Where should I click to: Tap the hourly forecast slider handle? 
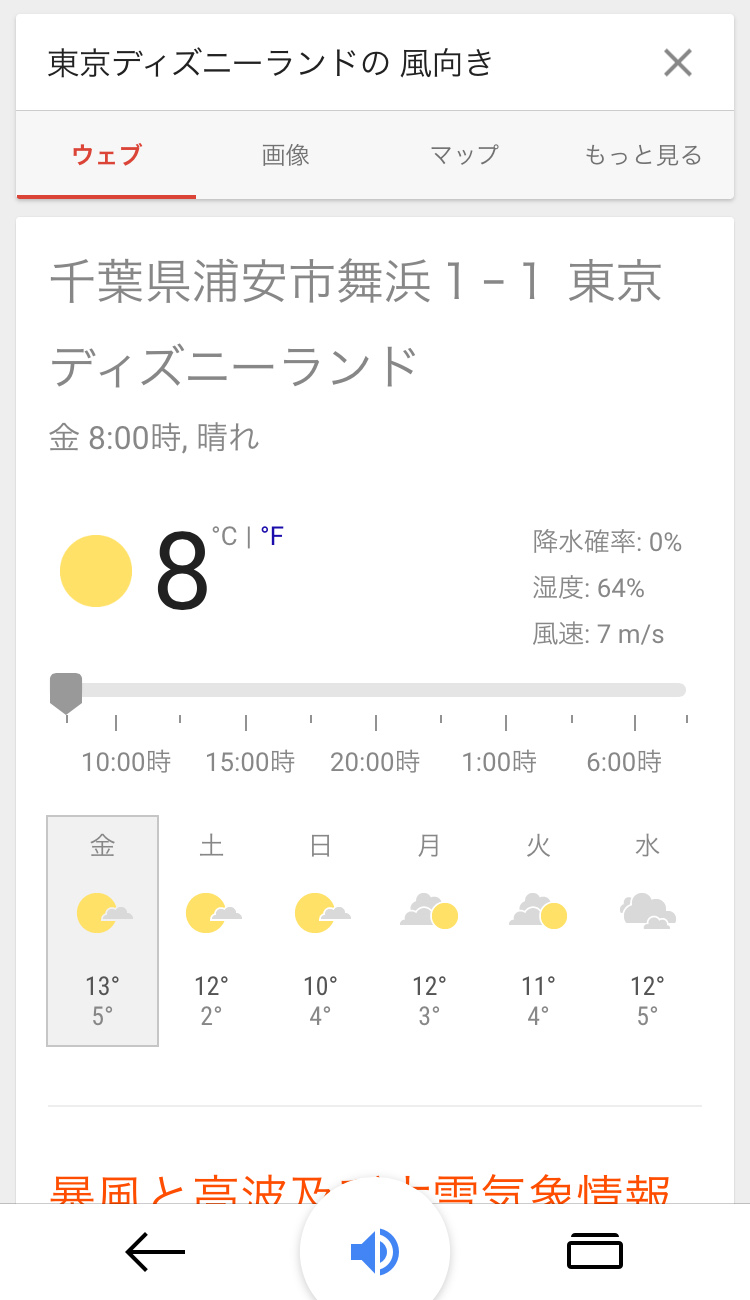click(66, 692)
